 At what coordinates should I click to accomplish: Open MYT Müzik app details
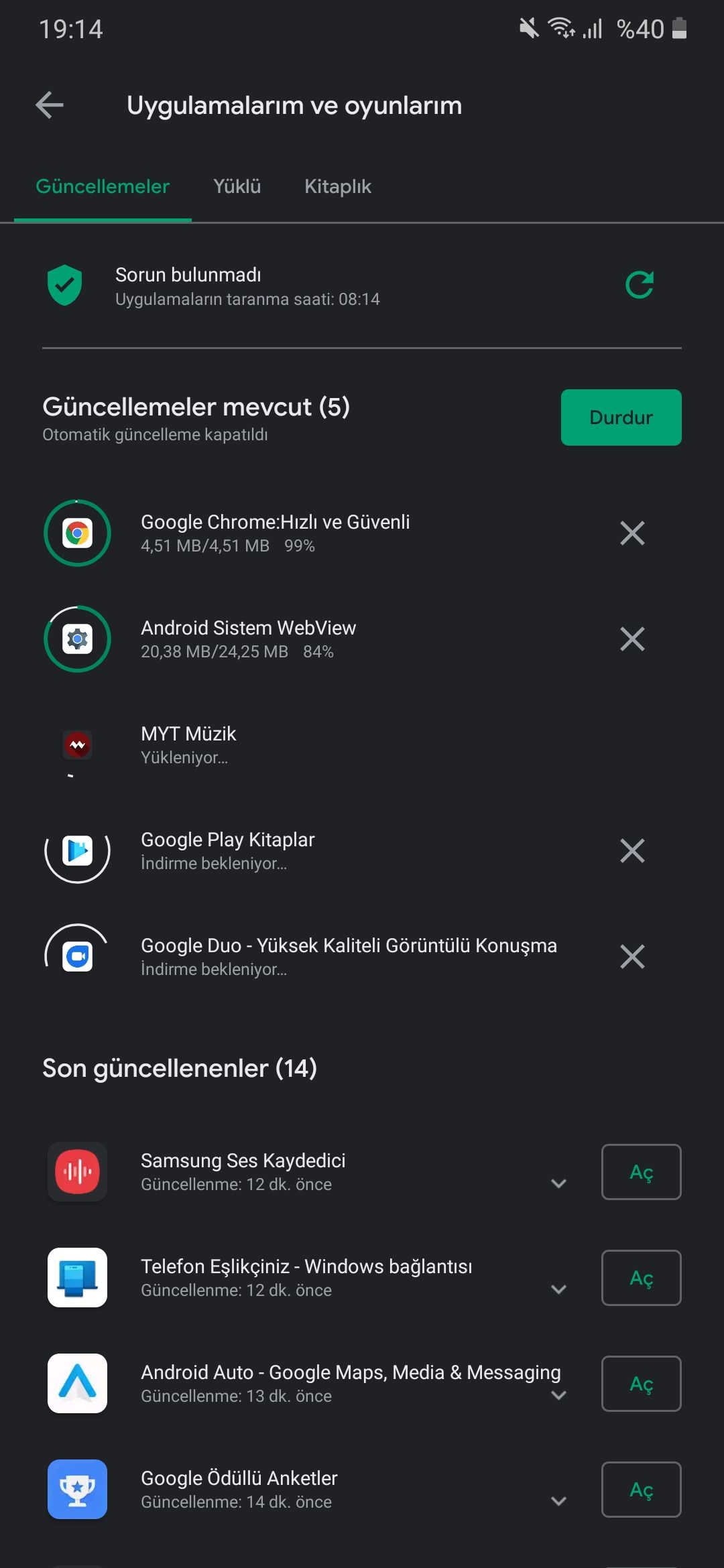[188, 744]
